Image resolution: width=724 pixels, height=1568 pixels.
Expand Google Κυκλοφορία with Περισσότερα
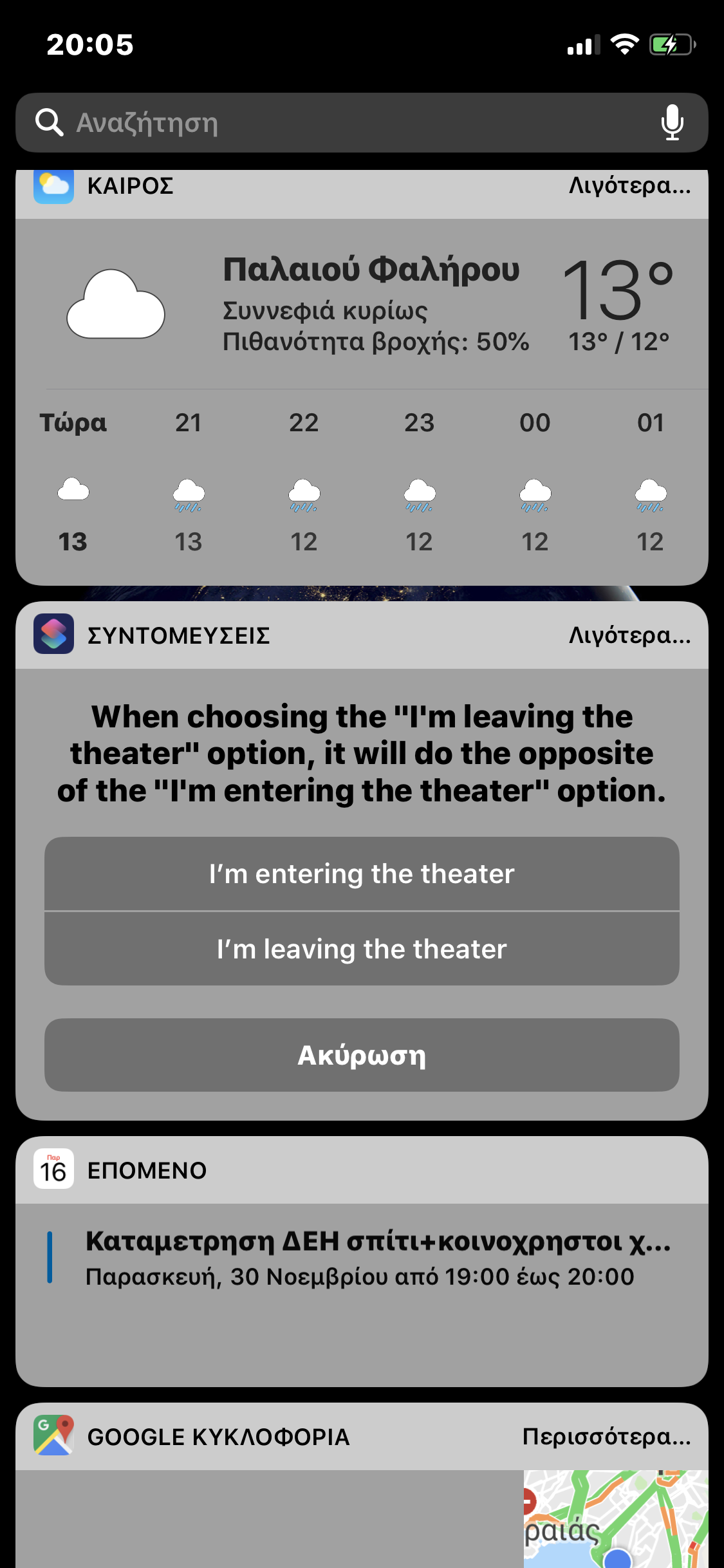pos(606,1437)
